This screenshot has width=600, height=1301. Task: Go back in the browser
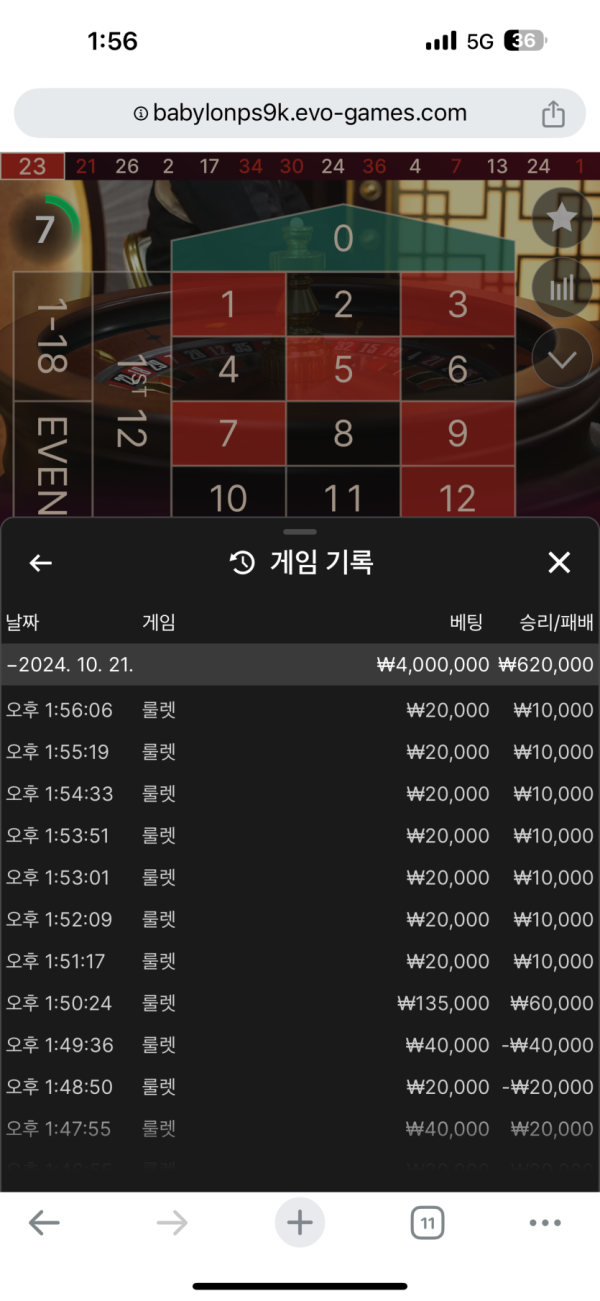[x=43, y=1222]
